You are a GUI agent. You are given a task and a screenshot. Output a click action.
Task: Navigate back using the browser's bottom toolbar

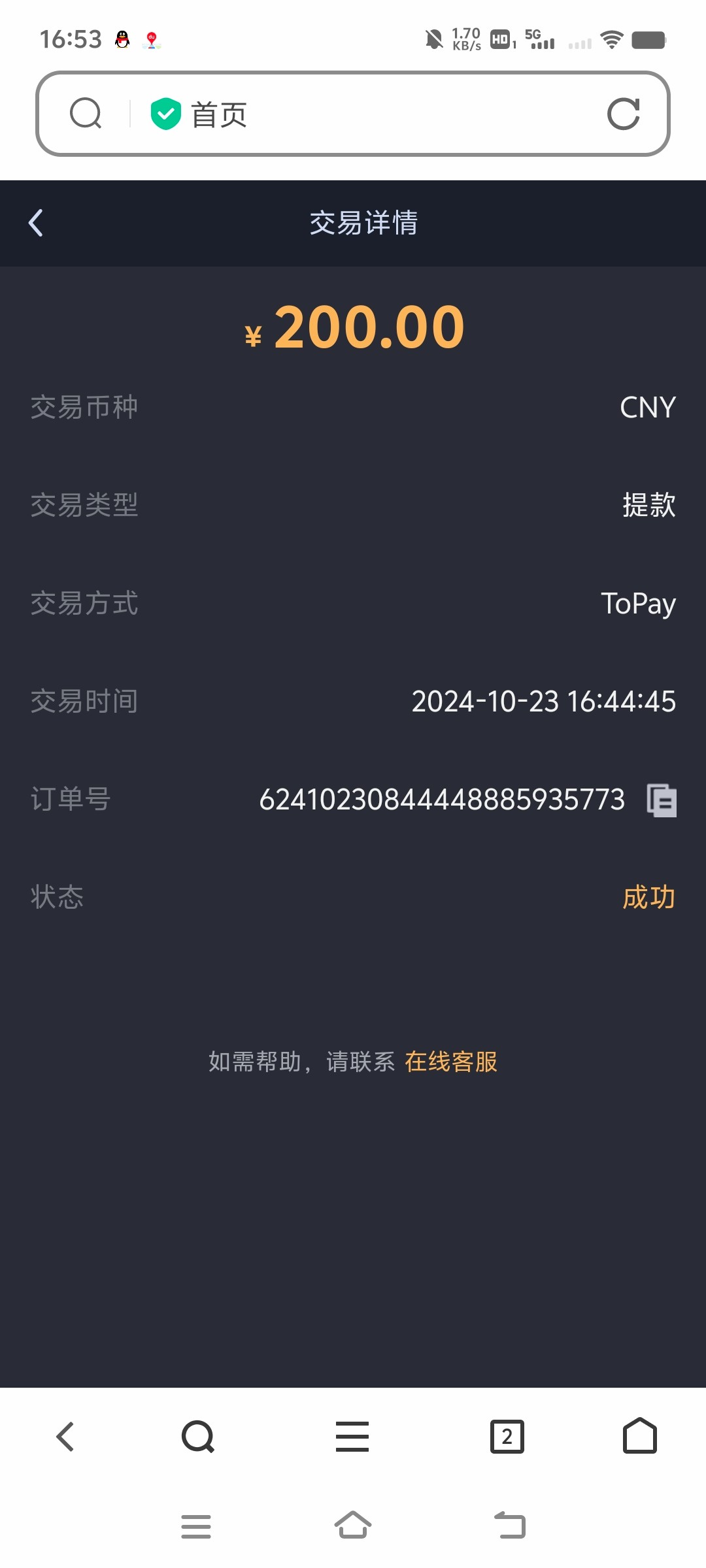65,1437
